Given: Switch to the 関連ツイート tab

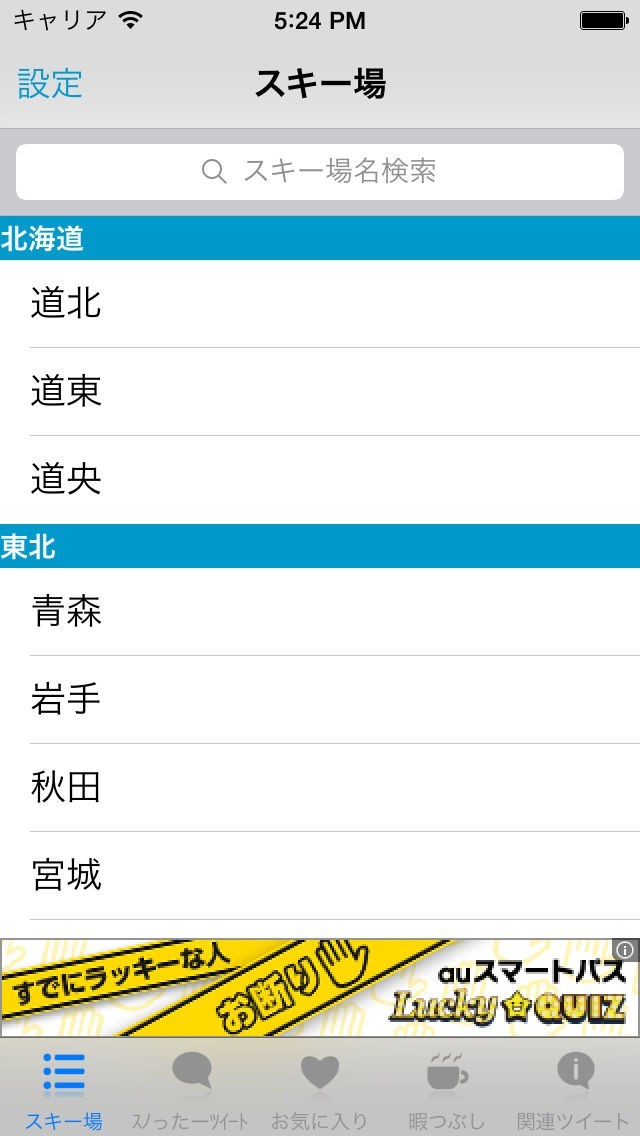Looking at the screenshot, I should [x=575, y=1090].
